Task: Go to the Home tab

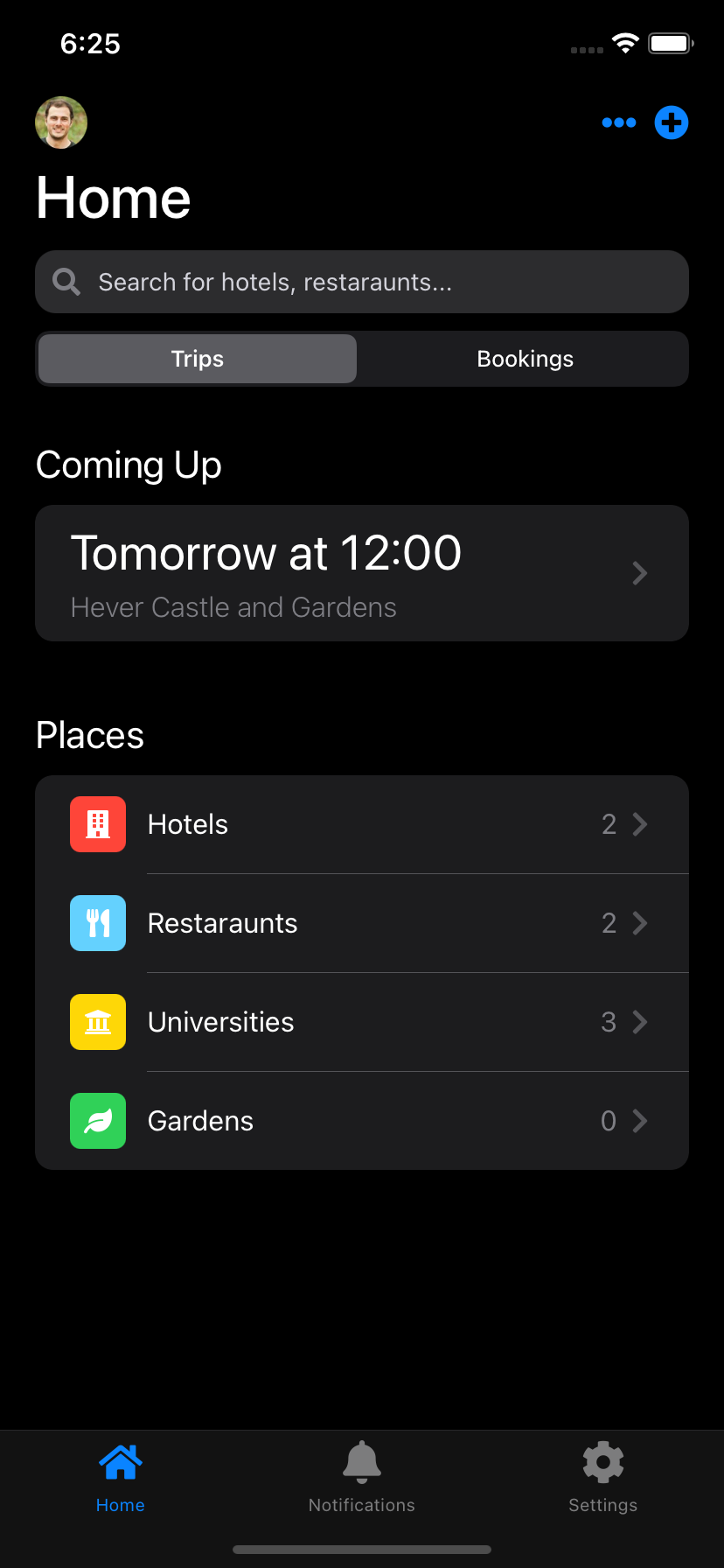Action: click(x=121, y=1479)
